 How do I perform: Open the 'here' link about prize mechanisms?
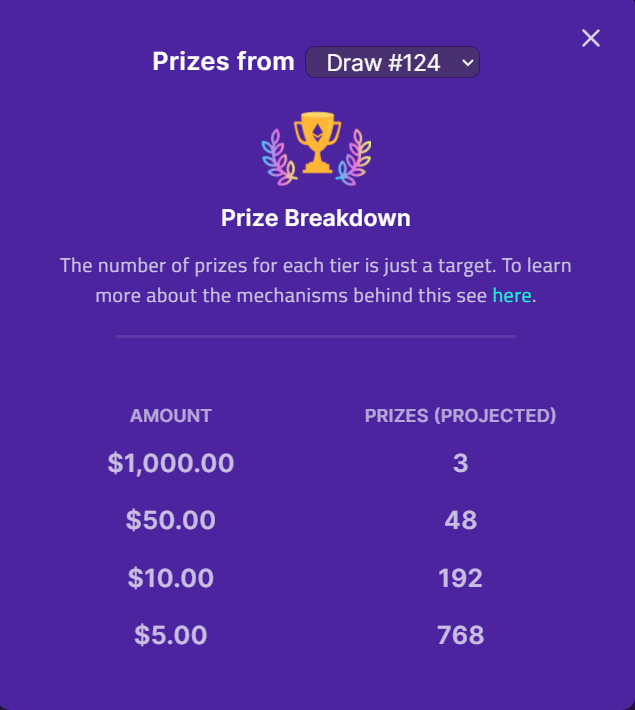coord(512,296)
